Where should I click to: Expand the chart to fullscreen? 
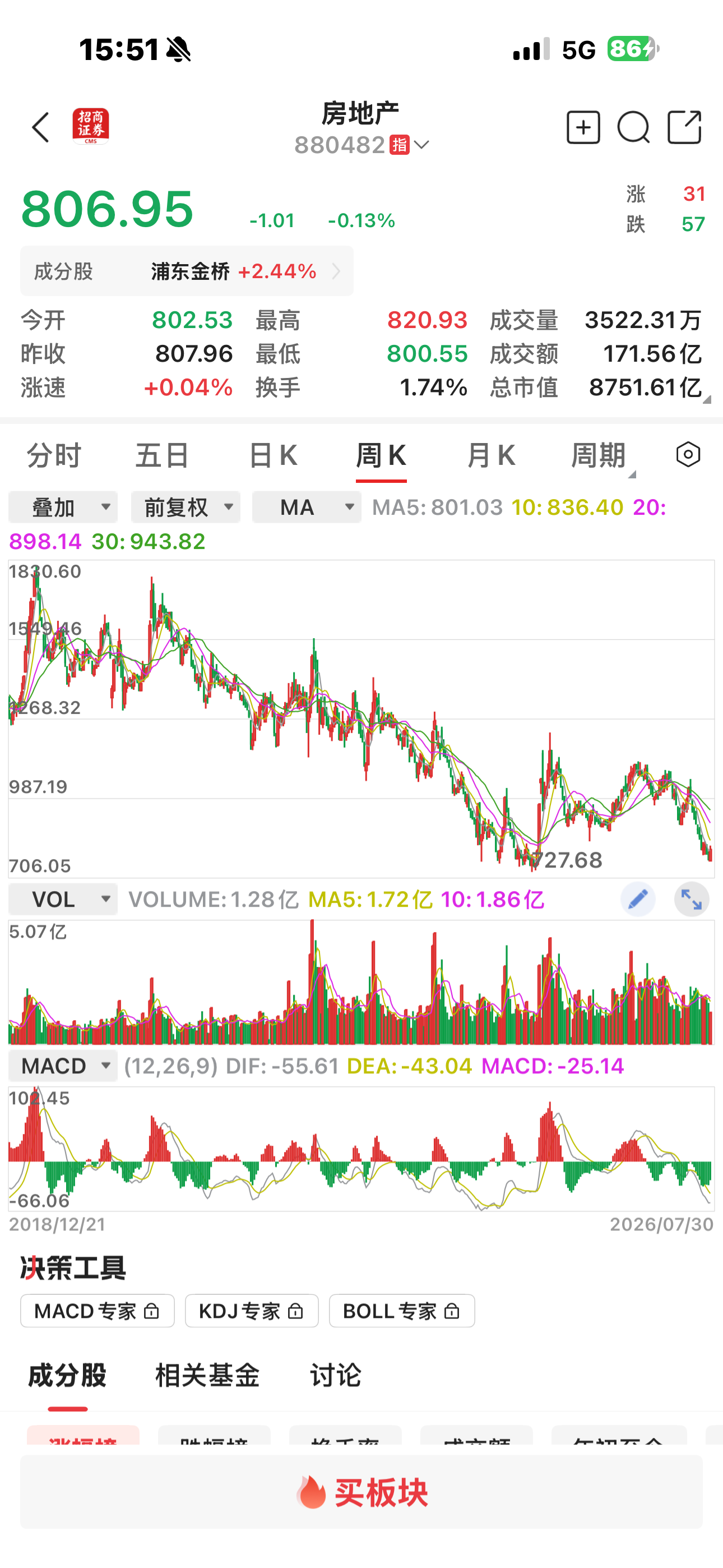692,899
